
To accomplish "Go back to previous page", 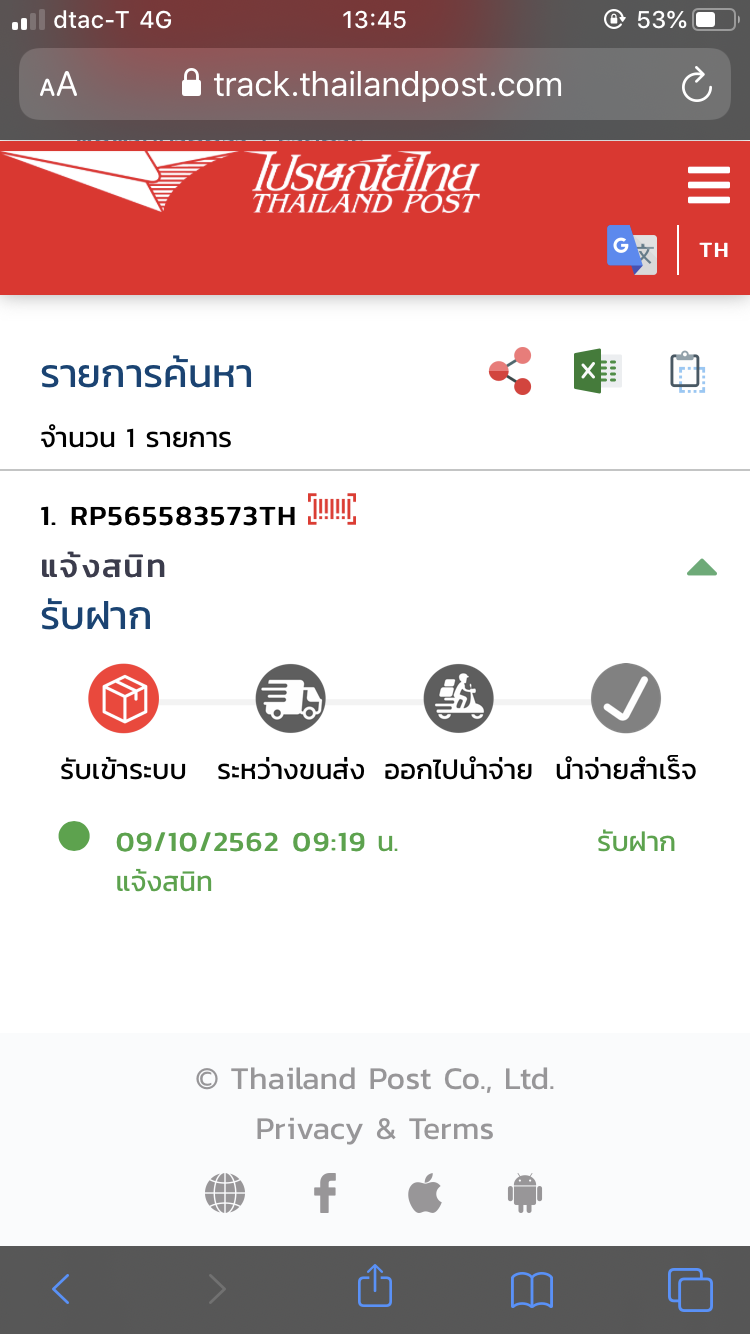I will coord(60,1289).
